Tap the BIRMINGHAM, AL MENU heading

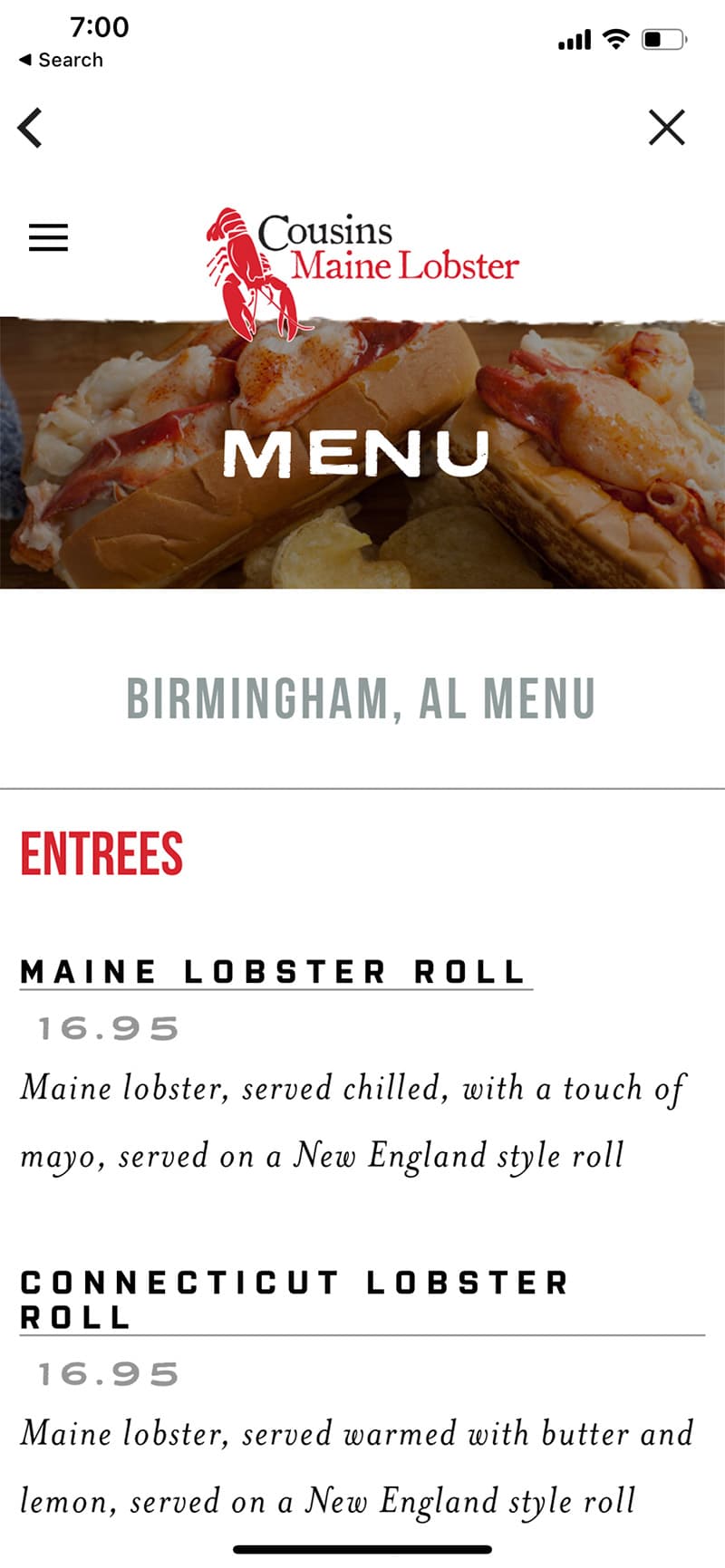(x=361, y=697)
